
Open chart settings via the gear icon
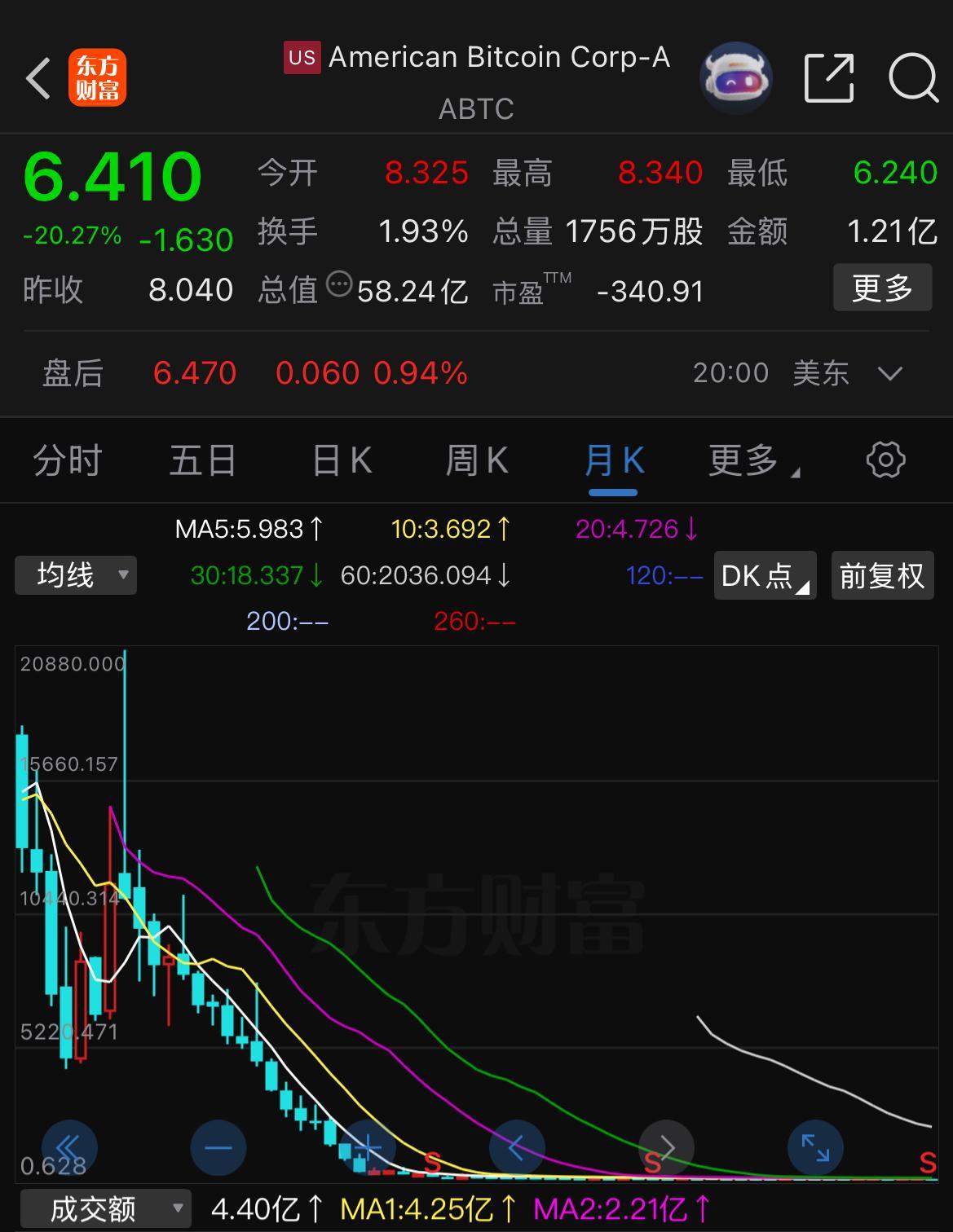coord(885,460)
